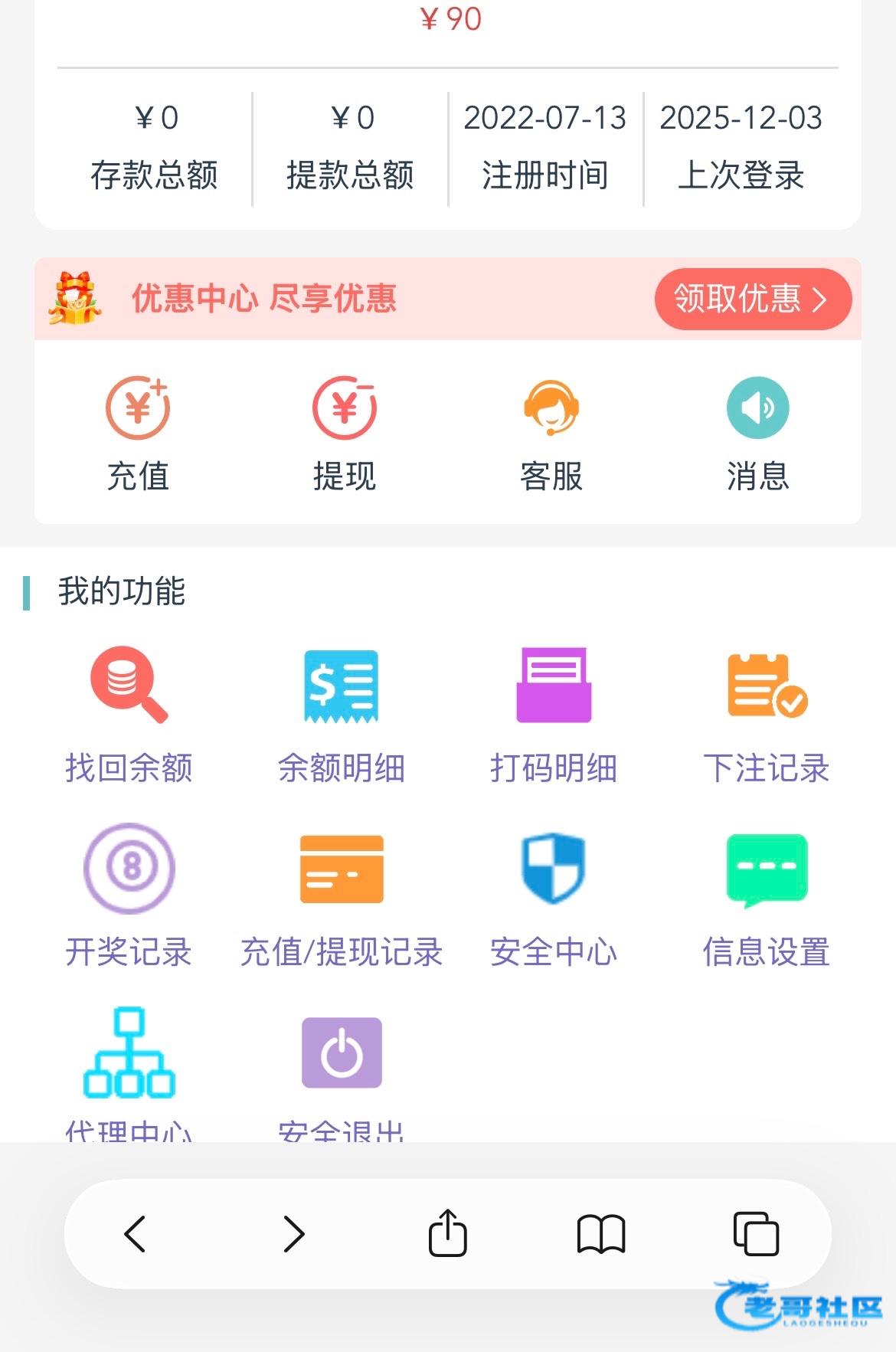Viewport: 896px width, 1352px height.
Task: Open 信息设置
Action: pyautogui.click(x=767, y=895)
